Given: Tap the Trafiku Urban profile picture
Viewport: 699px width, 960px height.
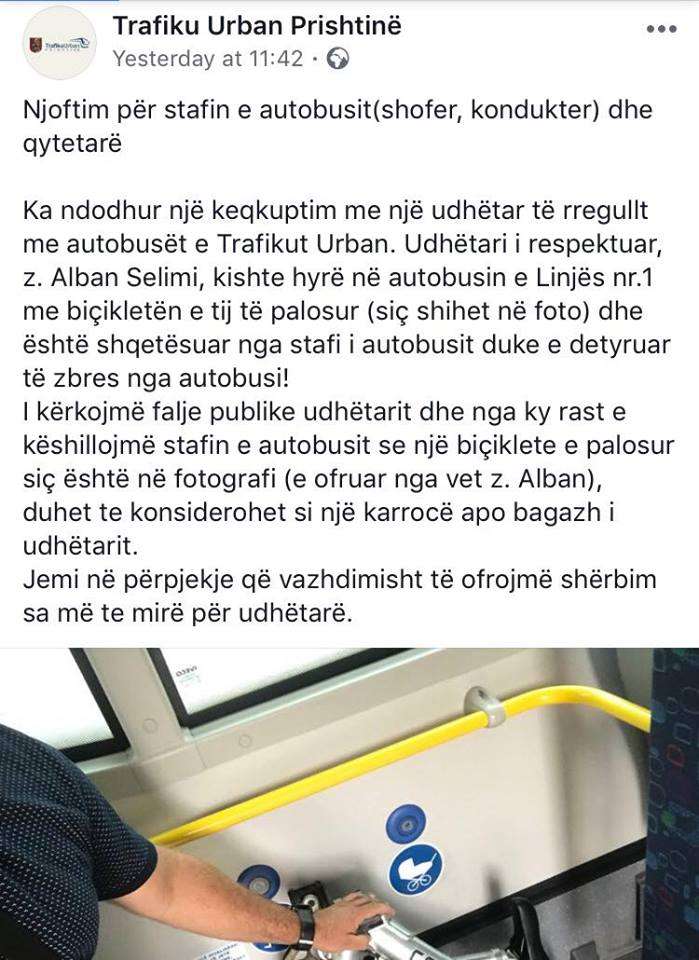Looking at the screenshot, I should [x=59, y=42].
